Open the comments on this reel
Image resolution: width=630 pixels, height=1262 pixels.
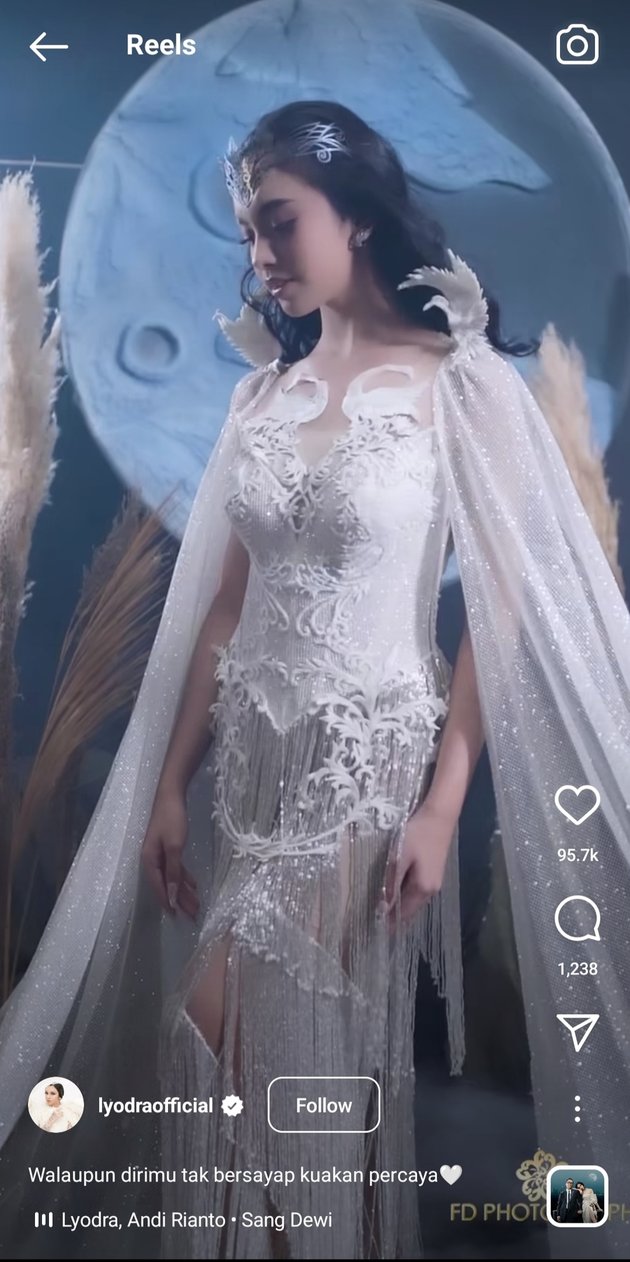pos(577,918)
